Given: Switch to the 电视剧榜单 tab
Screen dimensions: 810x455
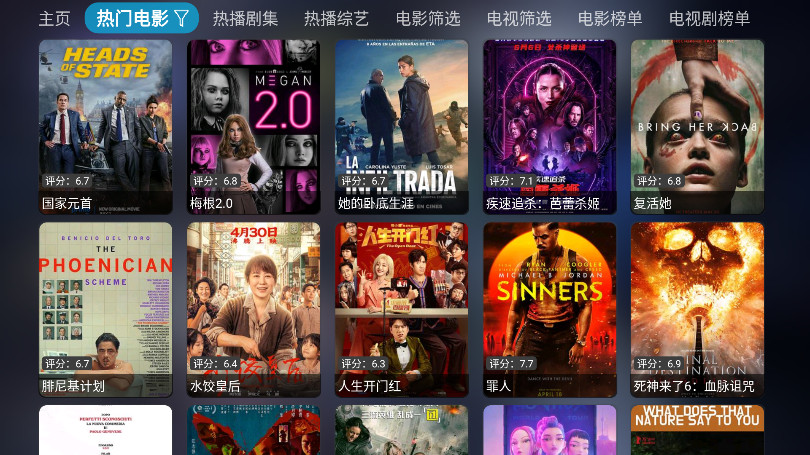Looking at the screenshot, I should [709, 18].
